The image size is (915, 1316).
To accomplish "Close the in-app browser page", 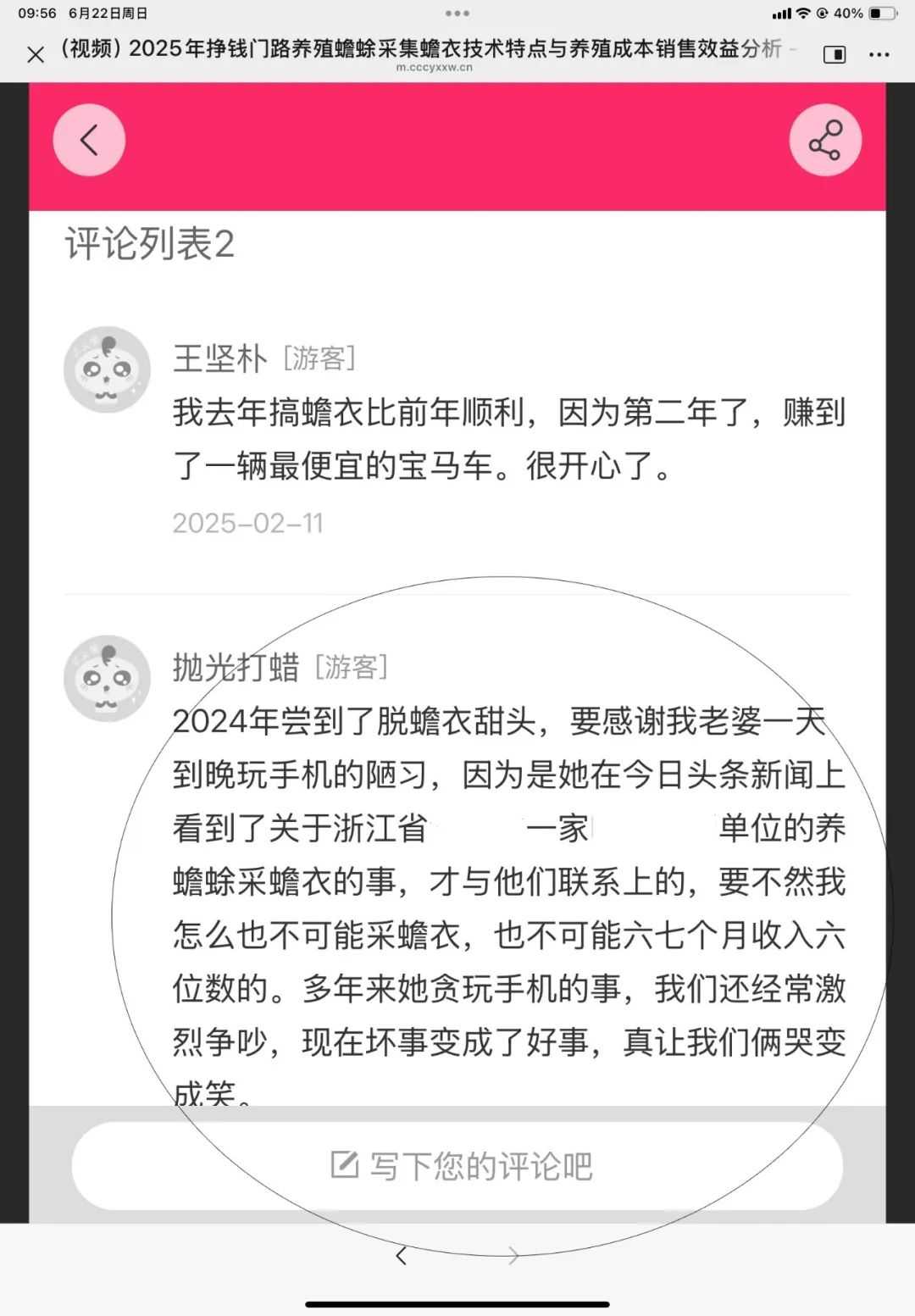I will pyautogui.click(x=36, y=55).
